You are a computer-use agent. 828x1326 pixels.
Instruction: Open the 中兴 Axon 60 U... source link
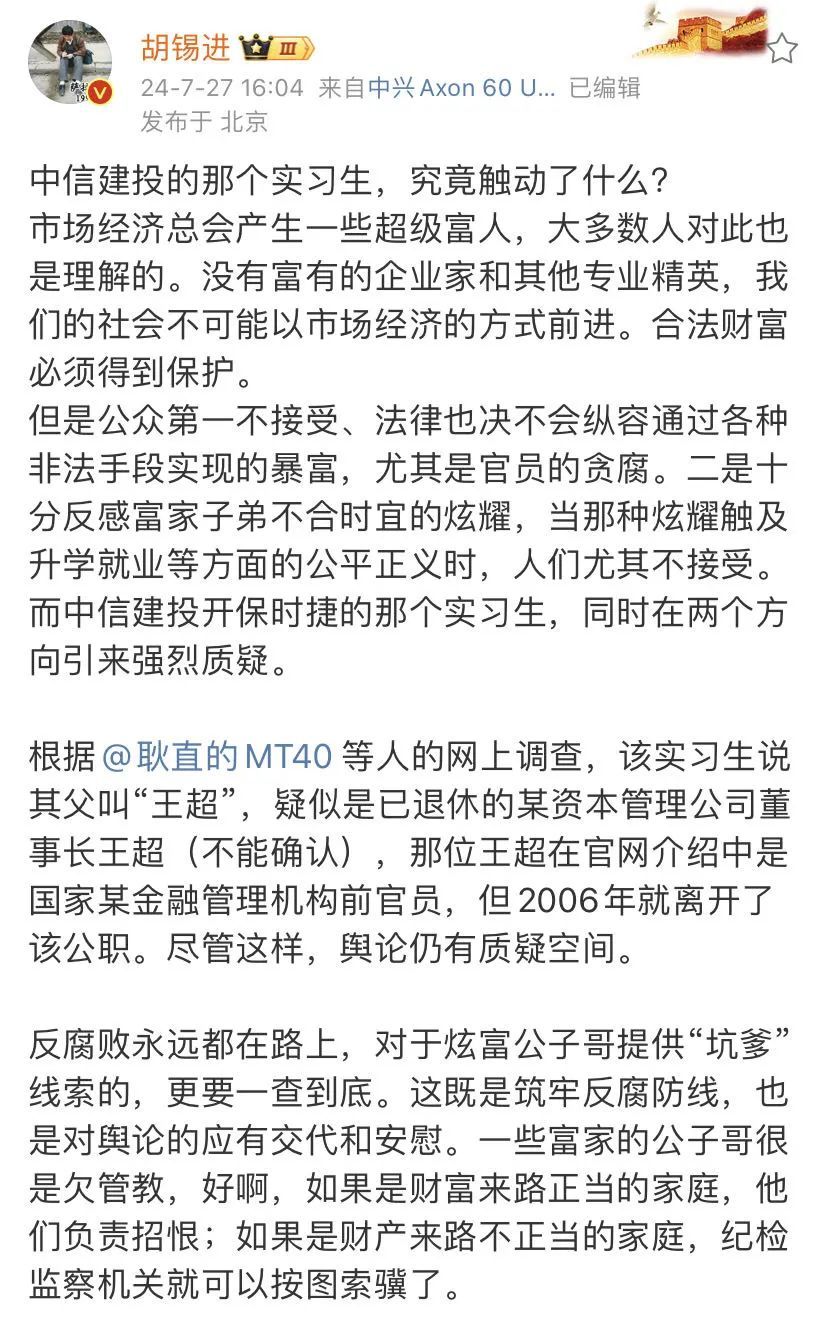461,87
